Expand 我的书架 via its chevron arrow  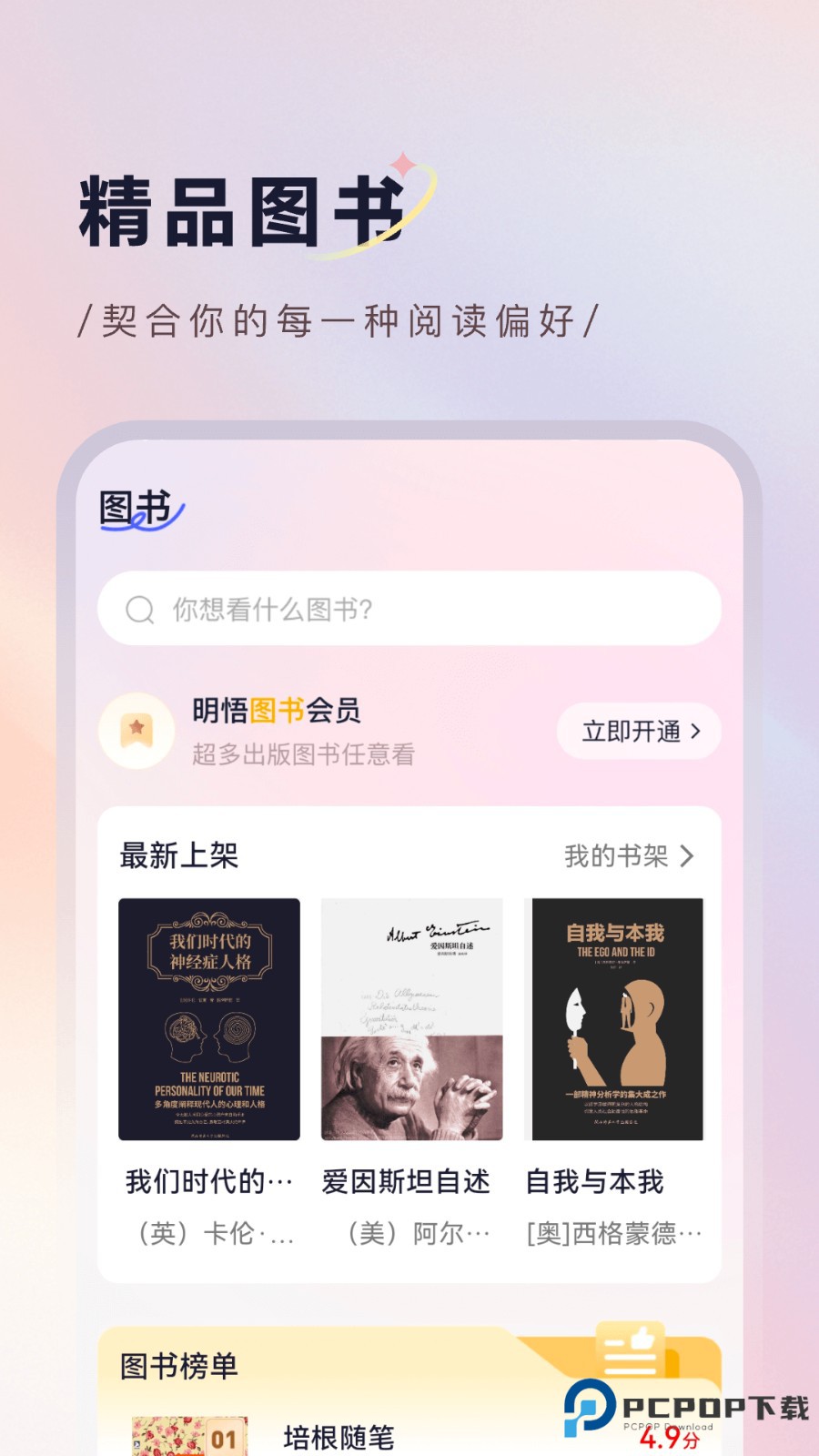pyautogui.click(x=688, y=855)
